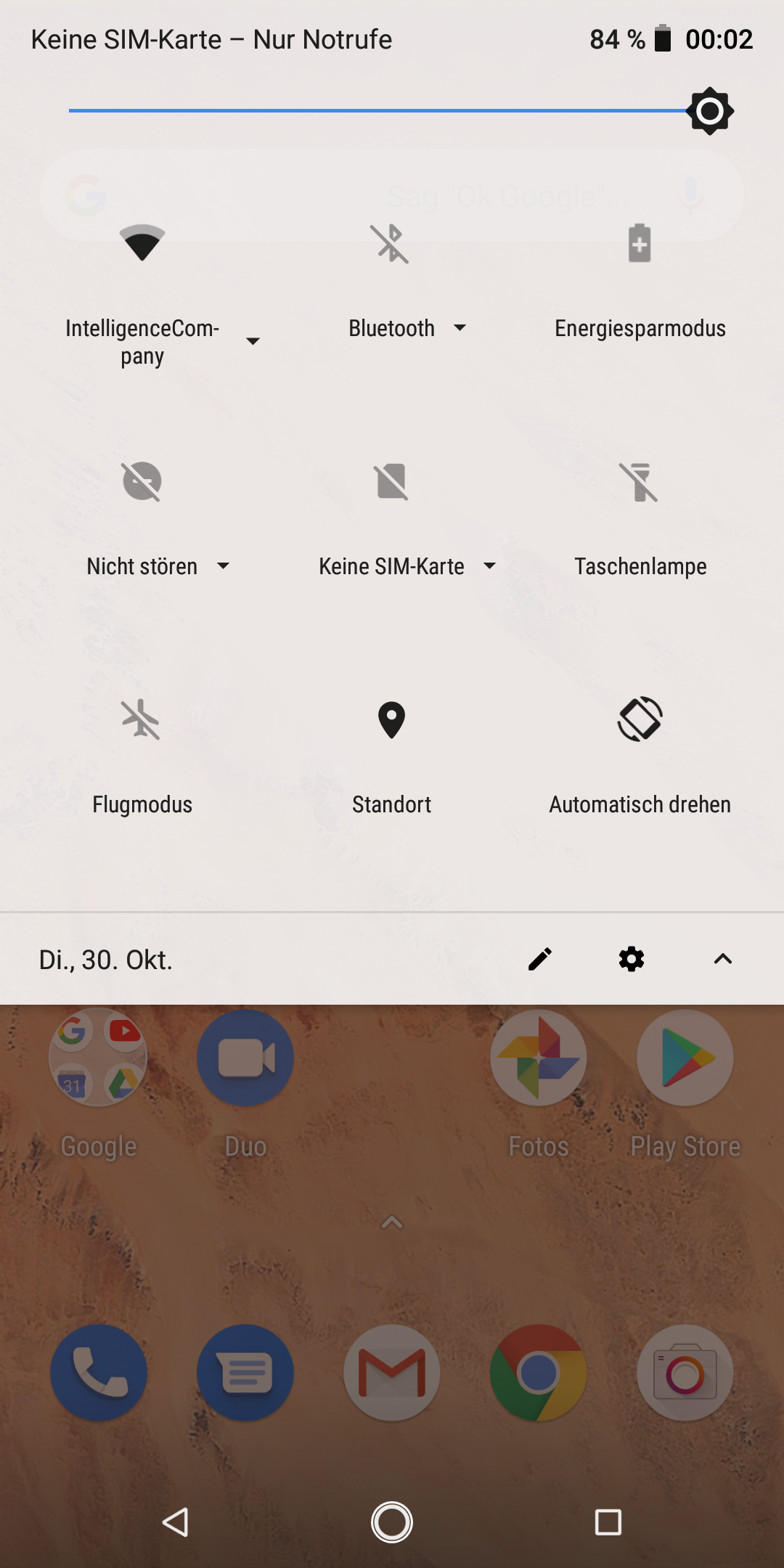Open the Keine SIM-Karte tile

[x=391, y=481]
